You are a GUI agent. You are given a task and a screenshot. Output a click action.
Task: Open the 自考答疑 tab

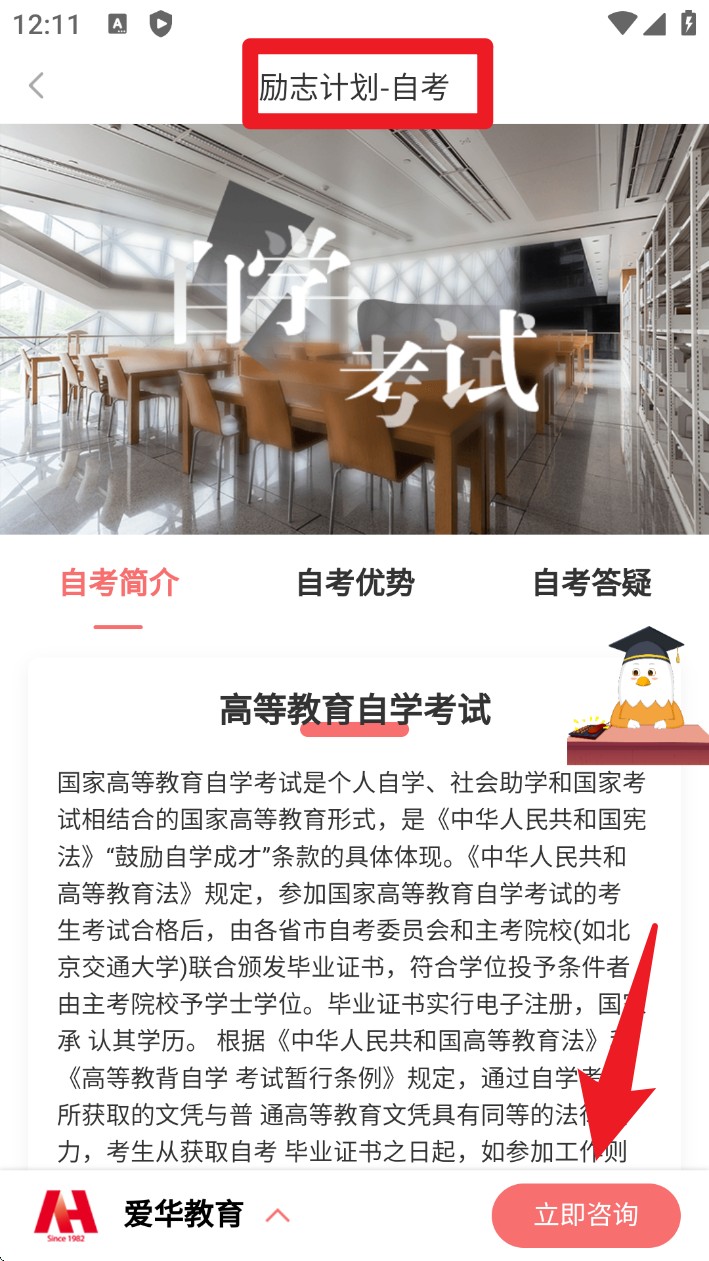click(x=591, y=583)
